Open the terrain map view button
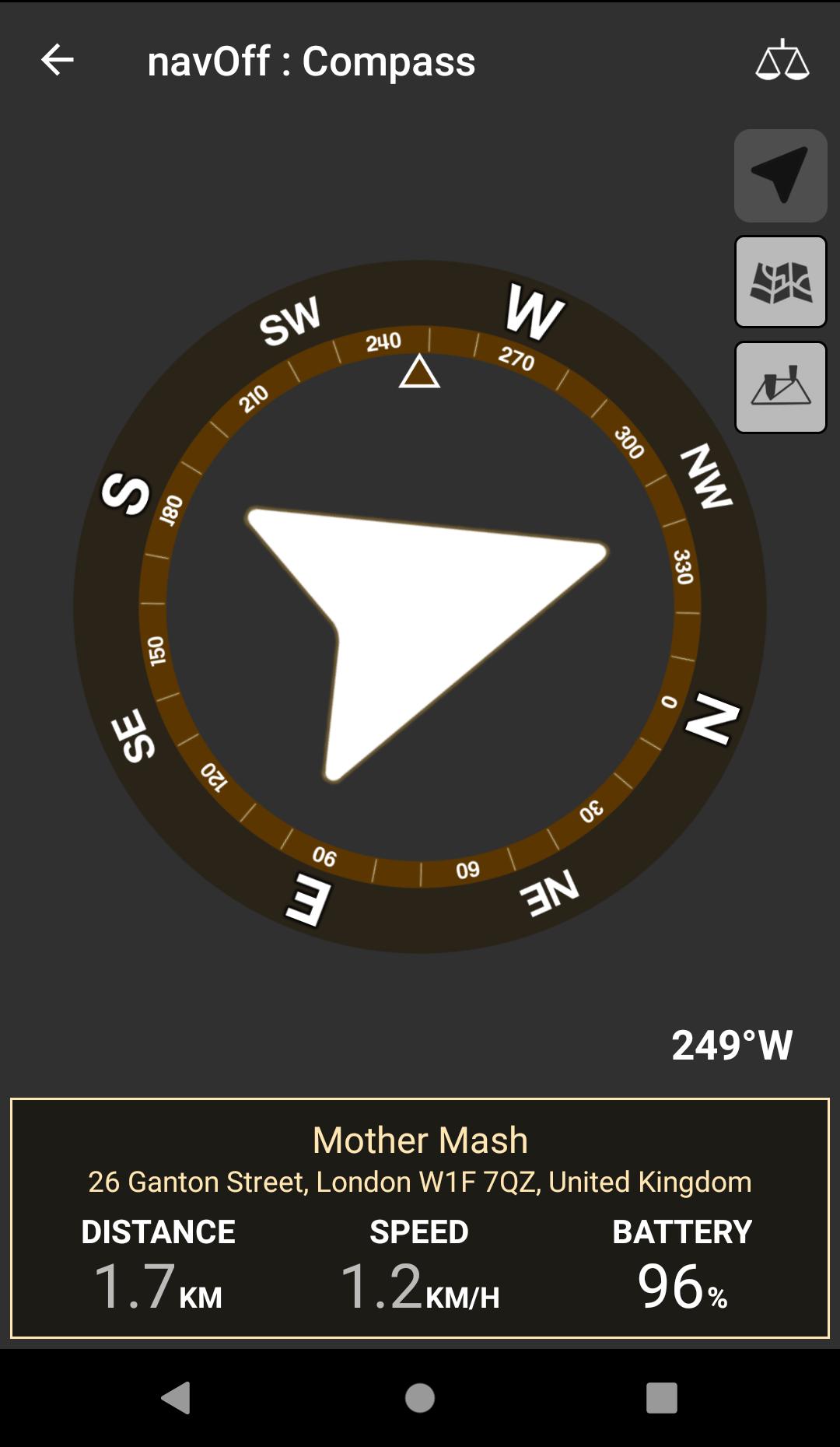Screen dimensions: 840x1447 pos(780,387)
